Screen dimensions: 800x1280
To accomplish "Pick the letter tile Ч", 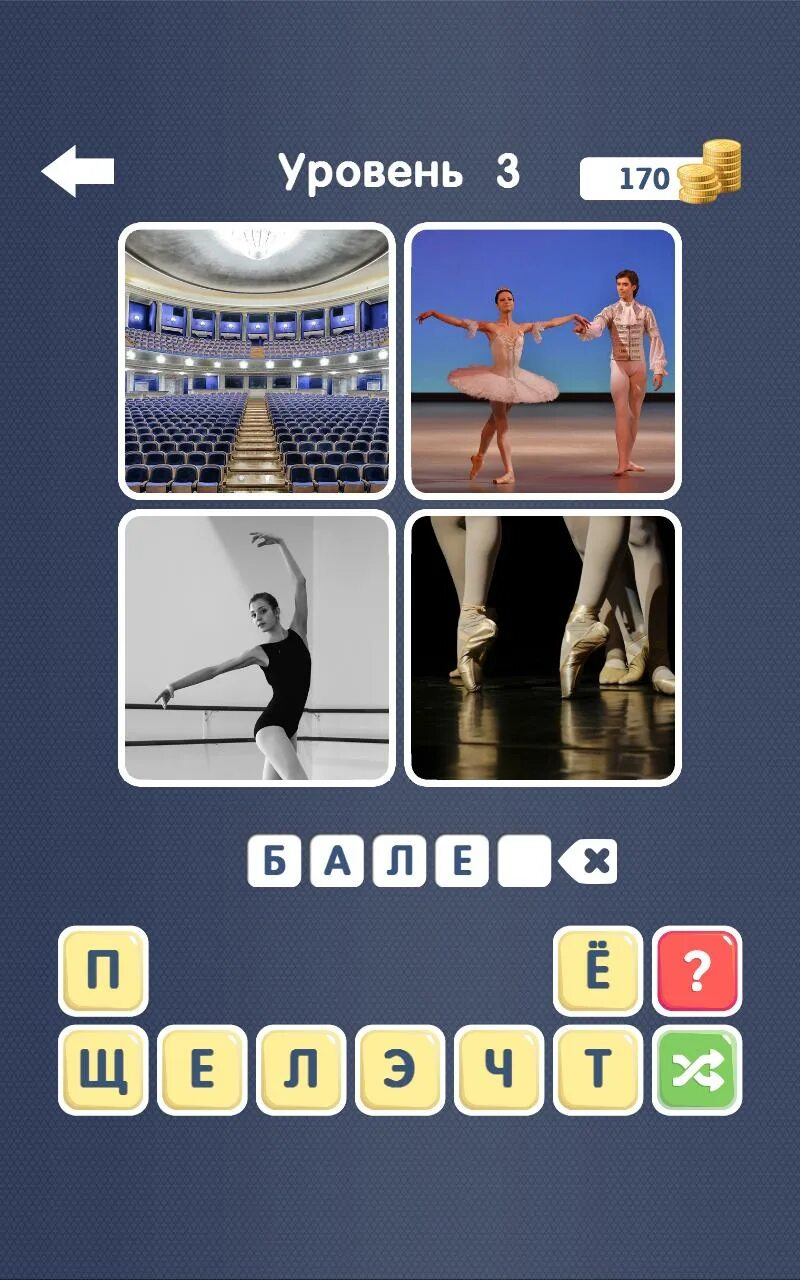I will (x=499, y=1070).
